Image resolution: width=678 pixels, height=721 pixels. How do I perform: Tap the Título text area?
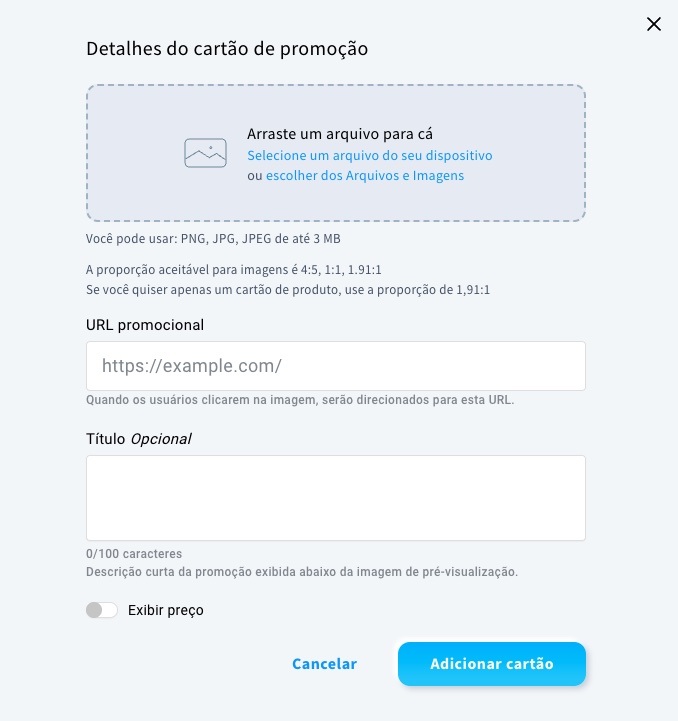pyautogui.click(x=335, y=498)
